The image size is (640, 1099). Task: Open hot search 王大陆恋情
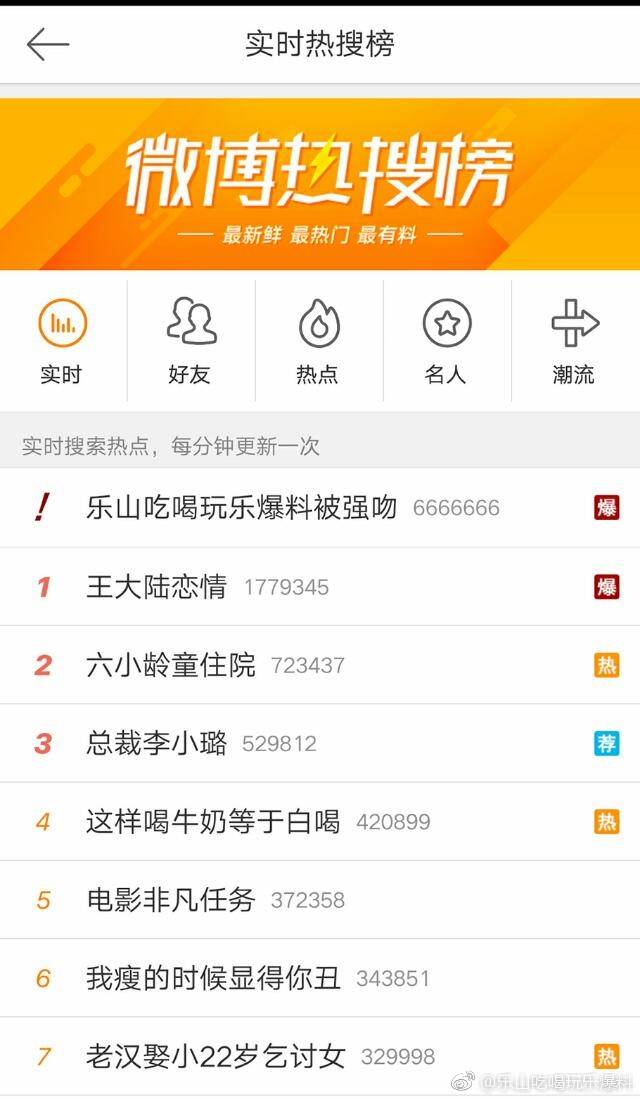[157, 587]
